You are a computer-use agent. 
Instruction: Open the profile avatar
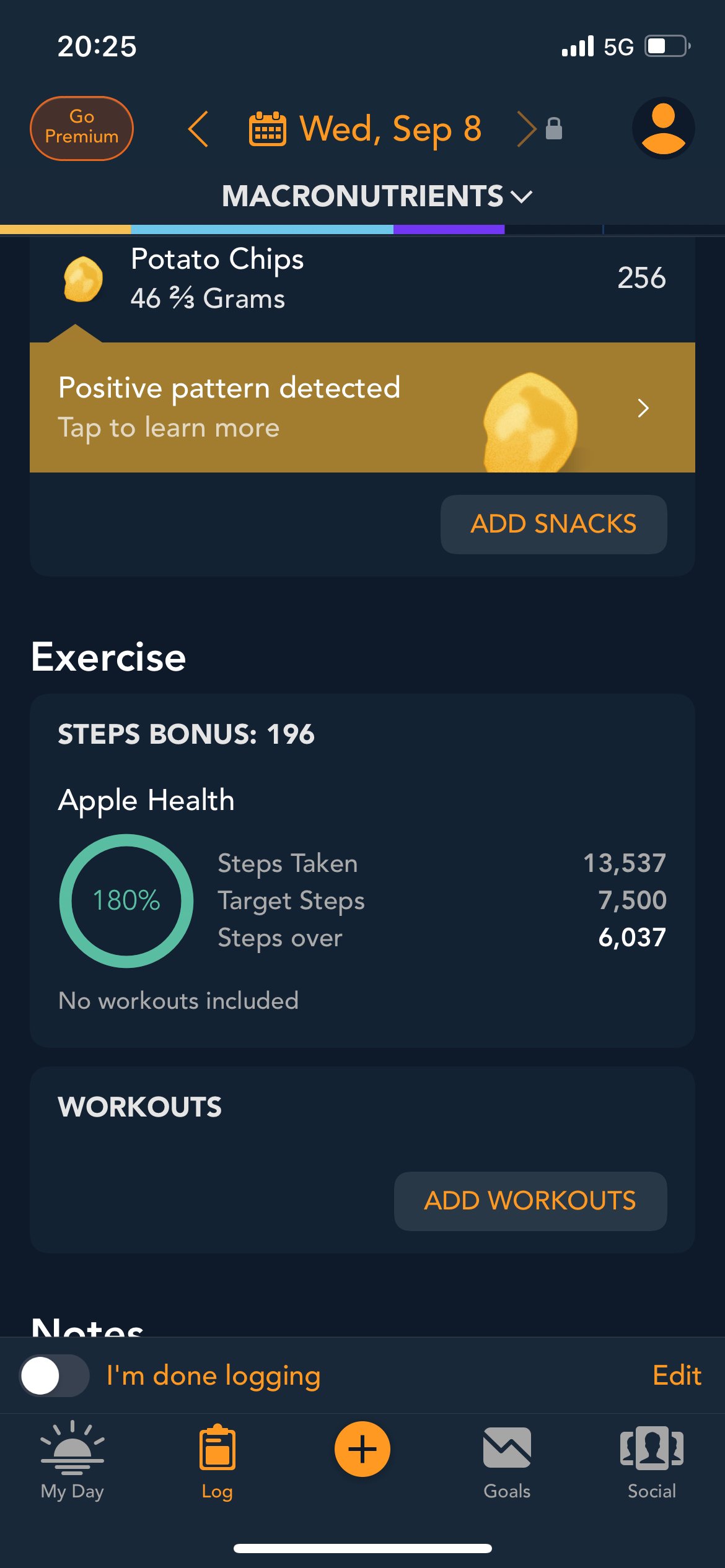tap(663, 128)
